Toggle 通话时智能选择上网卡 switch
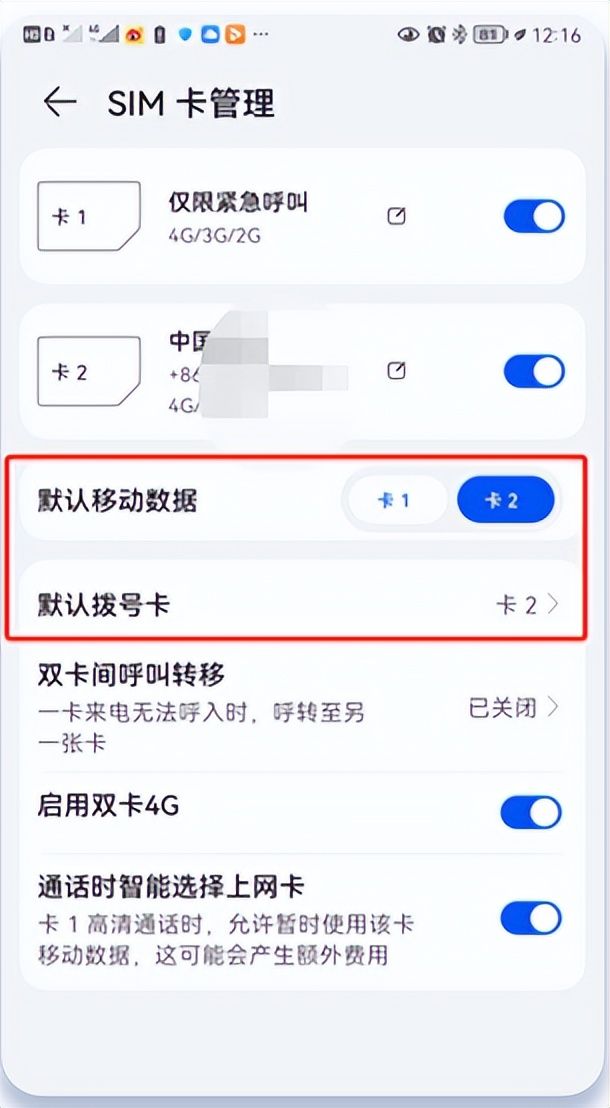 coord(531,917)
